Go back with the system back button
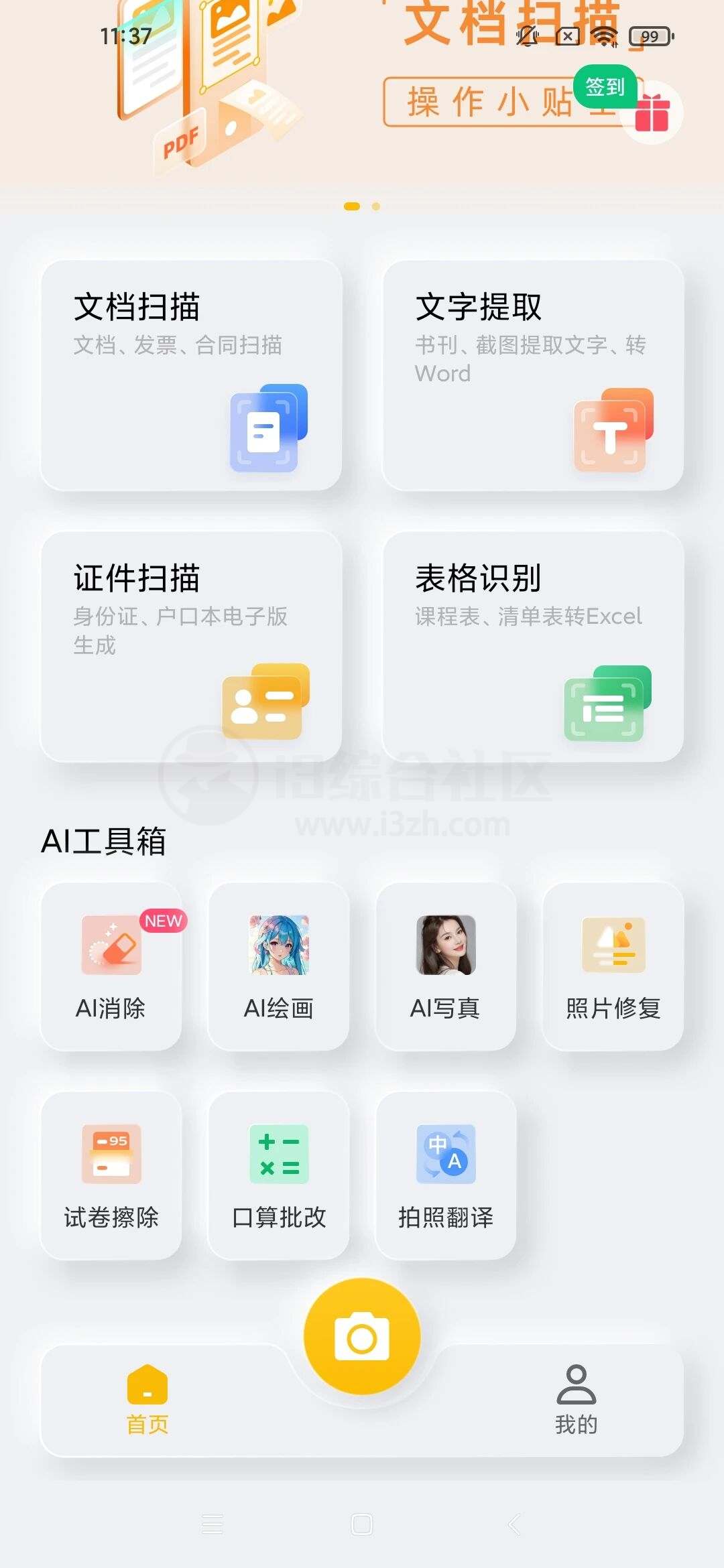 pyautogui.click(x=514, y=1524)
